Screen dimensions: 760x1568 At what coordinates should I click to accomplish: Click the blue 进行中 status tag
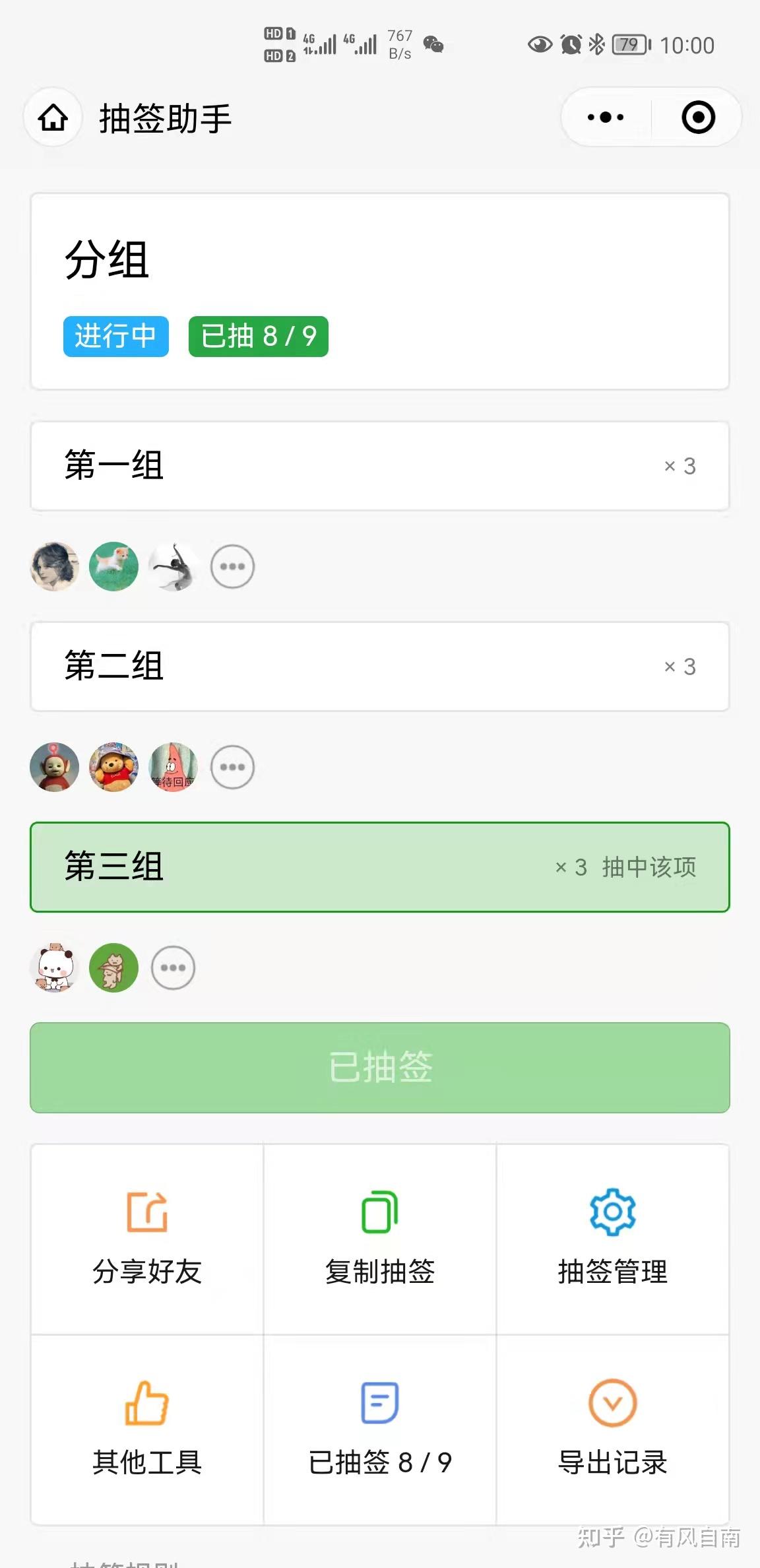pyautogui.click(x=115, y=337)
